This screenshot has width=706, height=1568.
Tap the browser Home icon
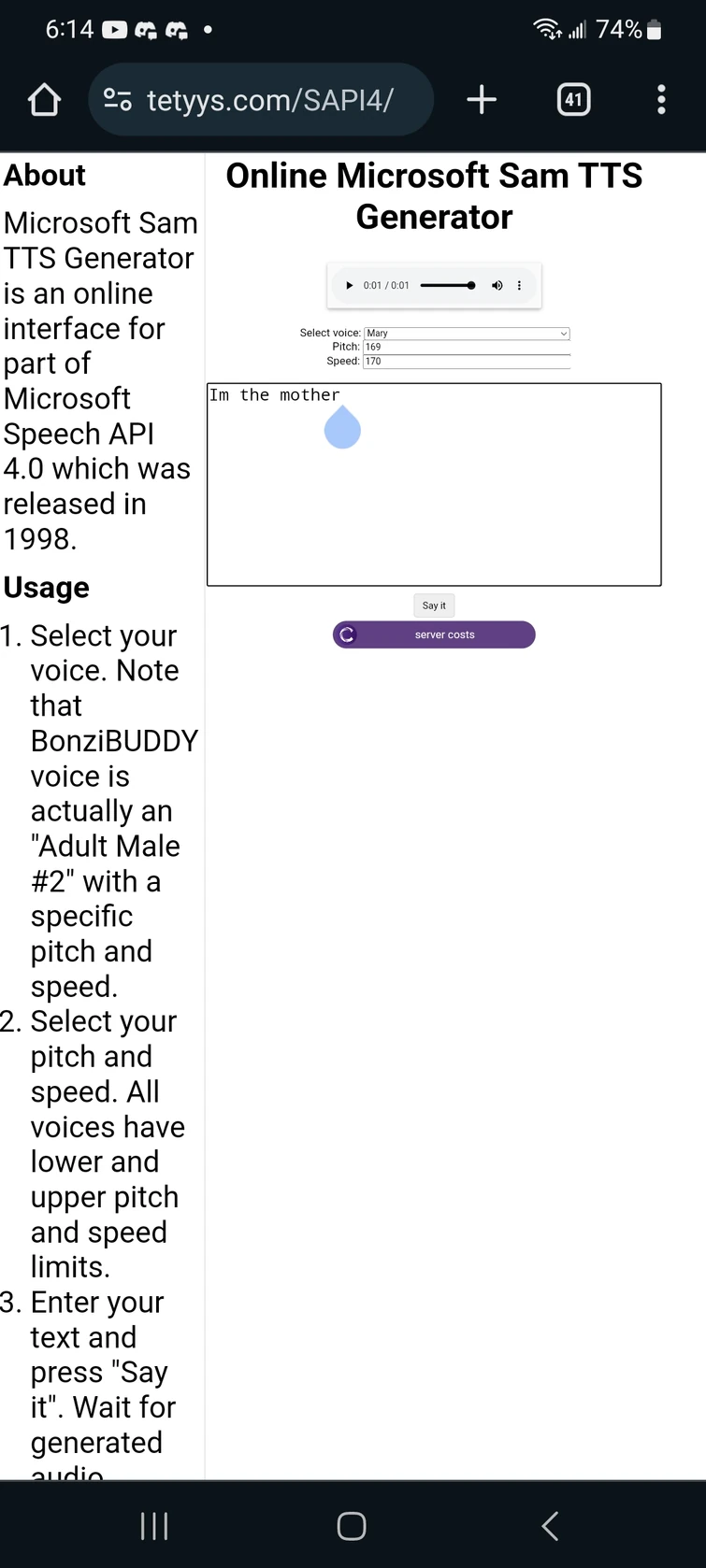(43, 99)
